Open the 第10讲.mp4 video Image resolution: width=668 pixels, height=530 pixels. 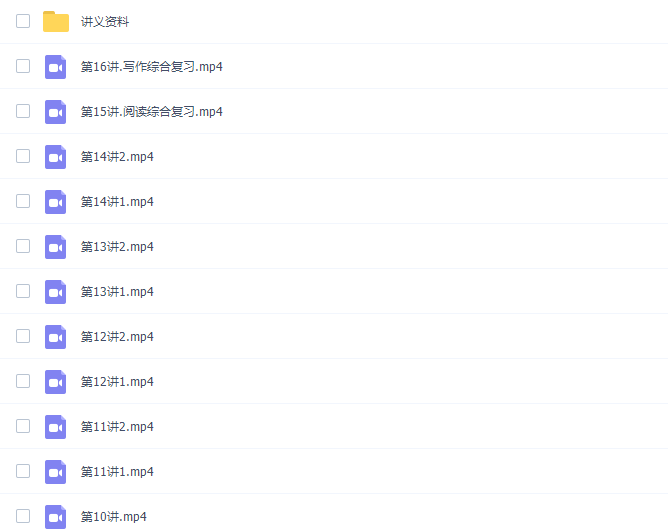tap(113, 517)
